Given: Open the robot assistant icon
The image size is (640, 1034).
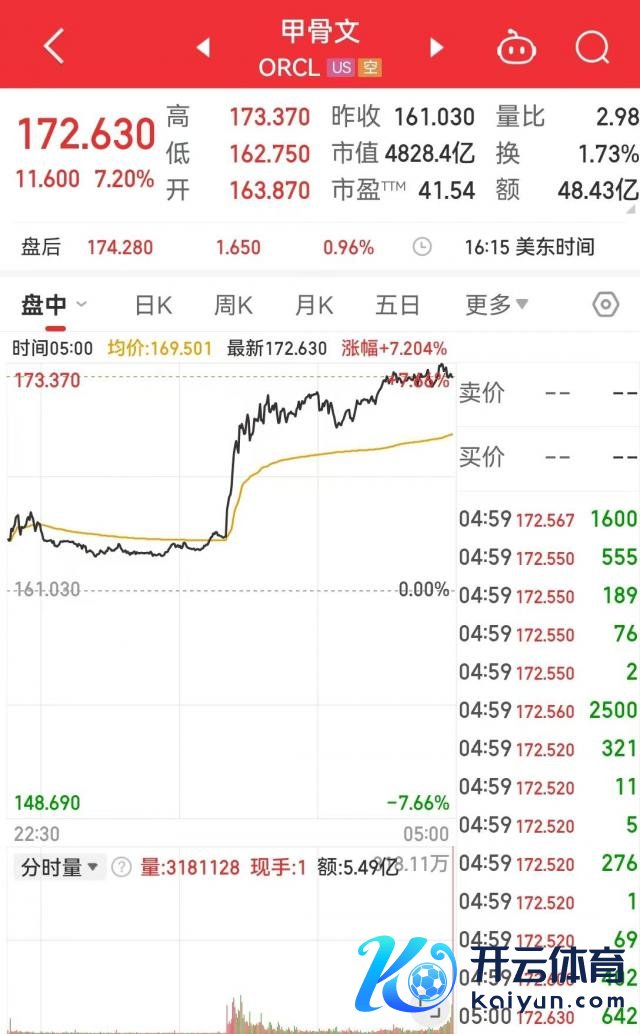Looking at the screenshot, I should pyautogui.click(x=517, y=46).
